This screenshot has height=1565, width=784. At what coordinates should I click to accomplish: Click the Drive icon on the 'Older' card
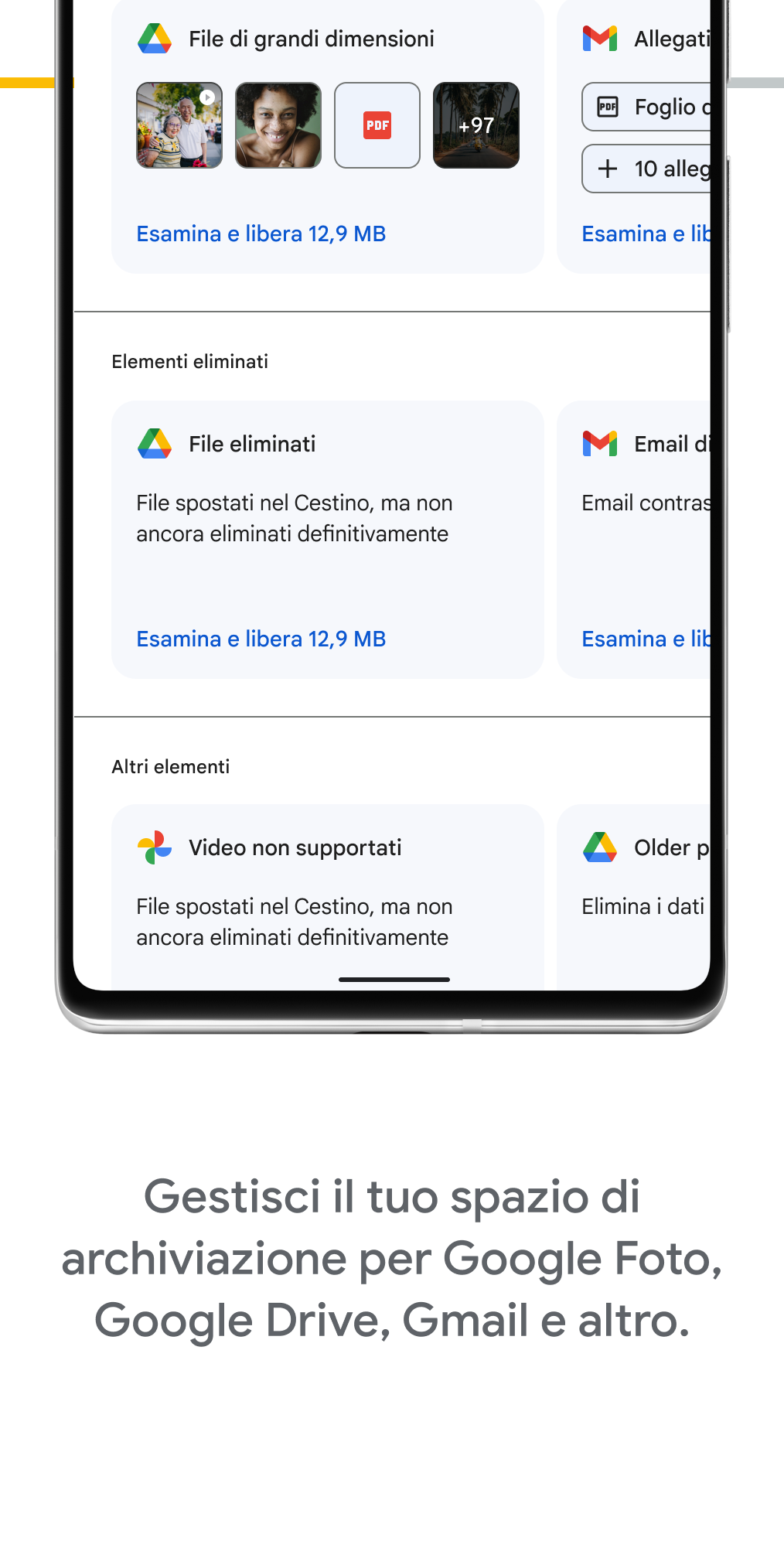602,847
